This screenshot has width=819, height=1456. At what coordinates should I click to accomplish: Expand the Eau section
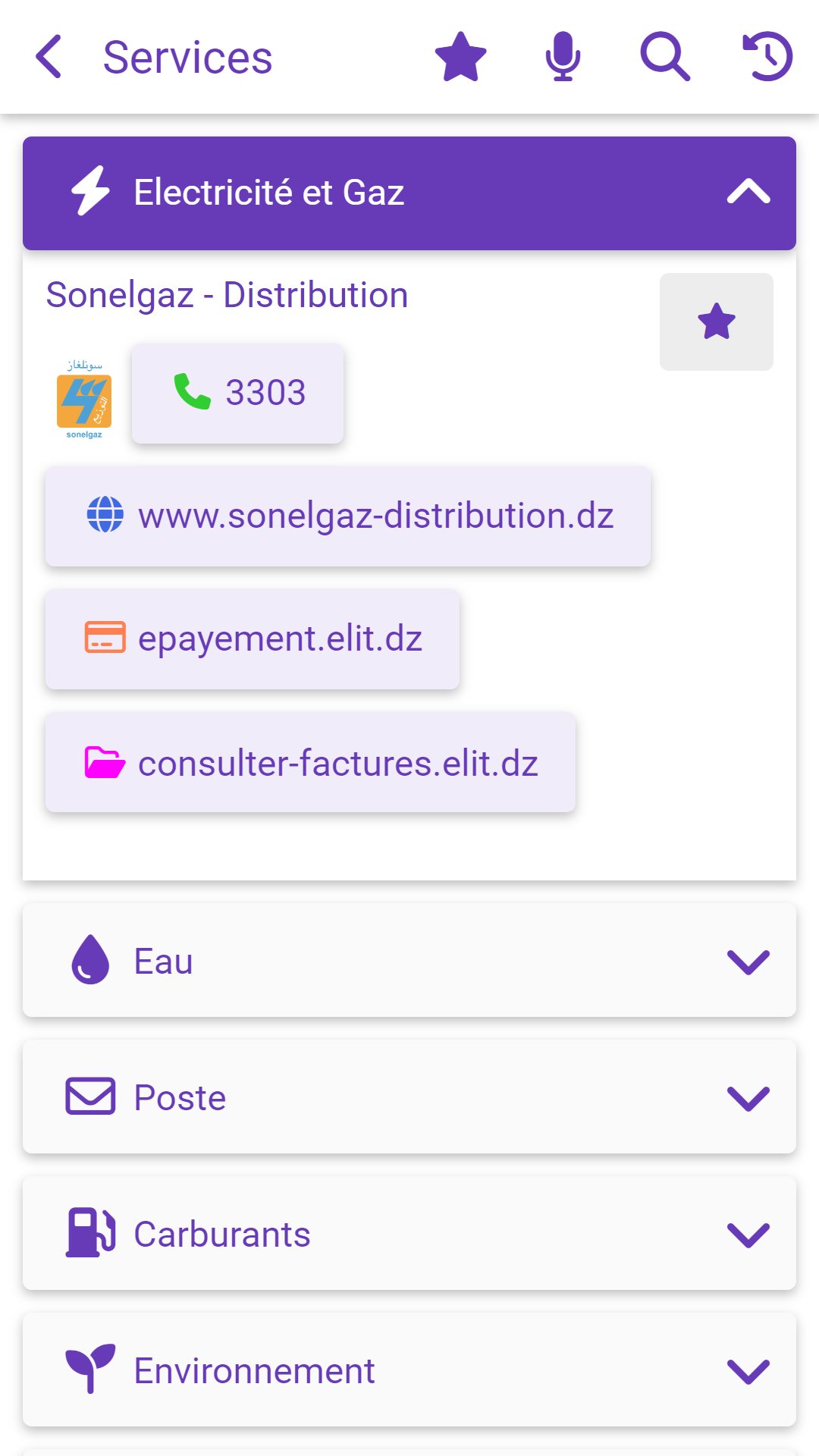pyautogui.click(x=409, y=961)
